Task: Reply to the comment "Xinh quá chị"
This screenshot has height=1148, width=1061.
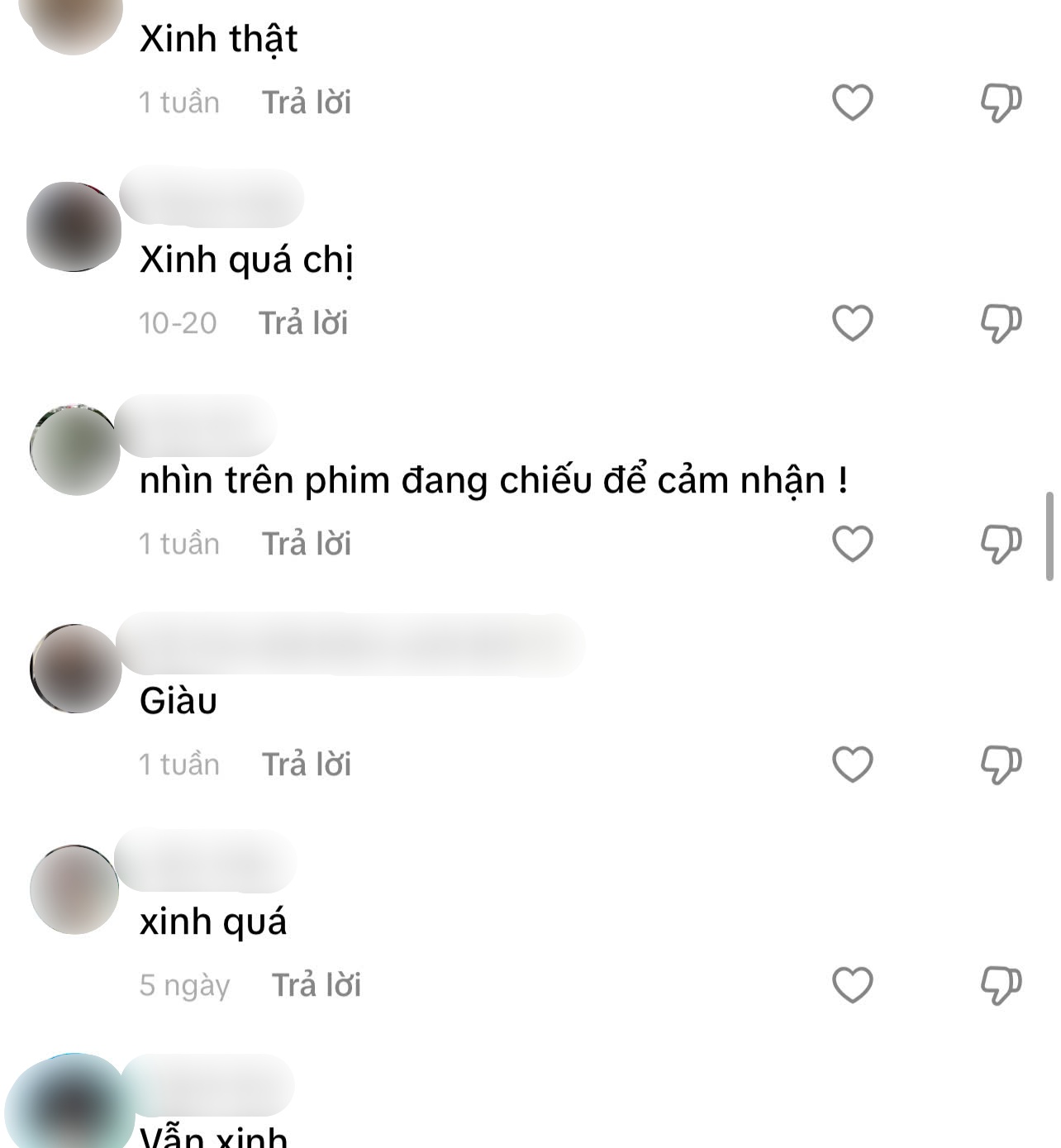Action: point(303,323)
